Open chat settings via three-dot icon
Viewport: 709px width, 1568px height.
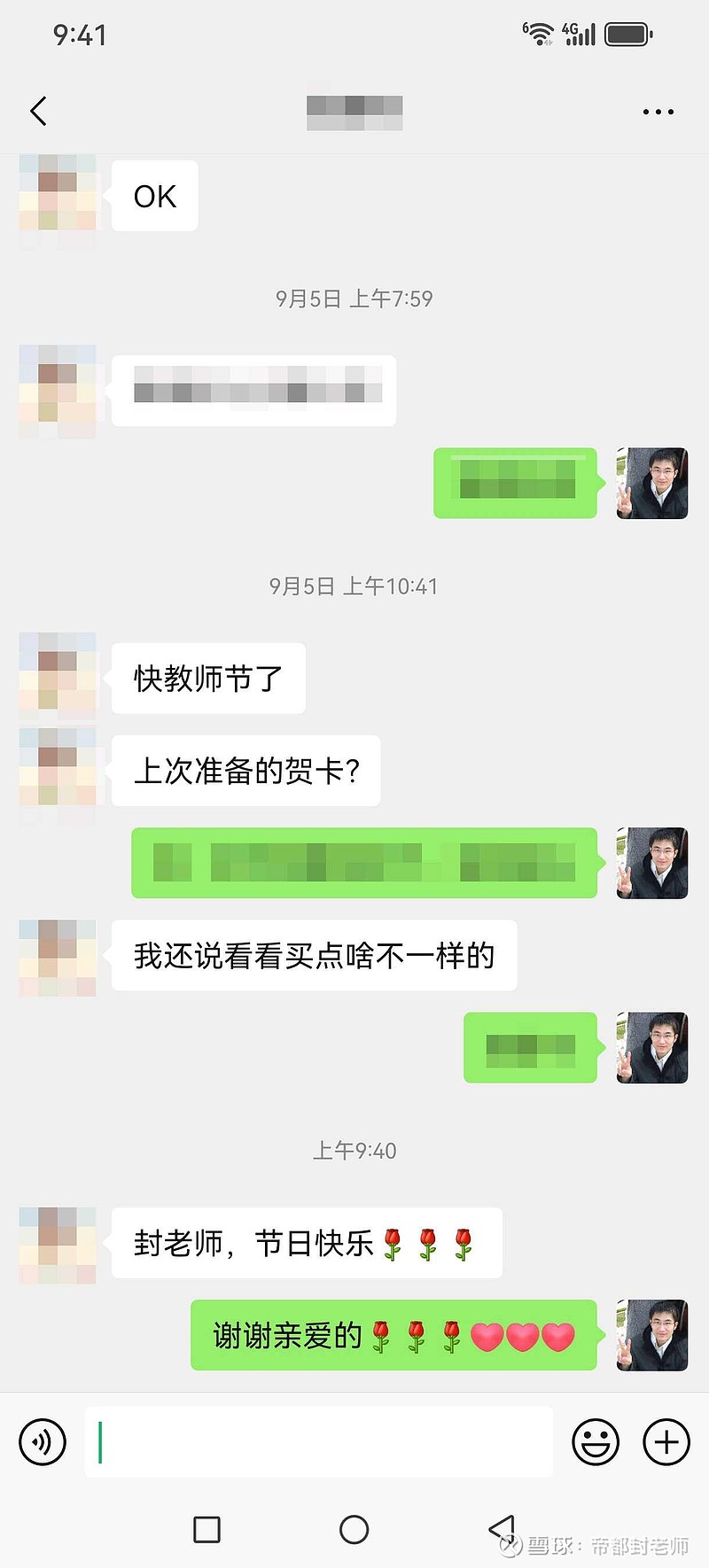pyautogui.click(x=658, y=111)
